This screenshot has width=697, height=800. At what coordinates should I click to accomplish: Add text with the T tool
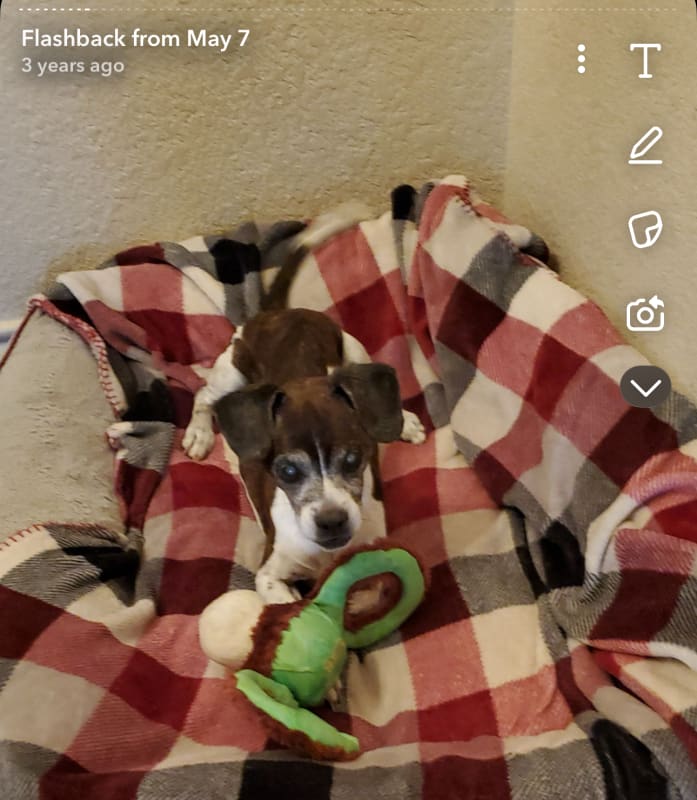[645, 60]
